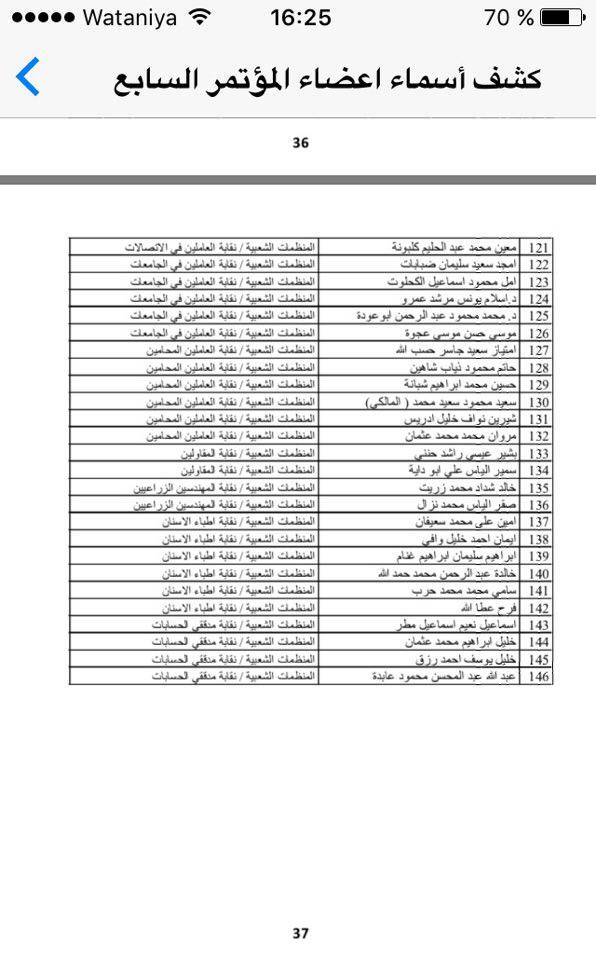Go back using the blue arrow

pos(28,77)
